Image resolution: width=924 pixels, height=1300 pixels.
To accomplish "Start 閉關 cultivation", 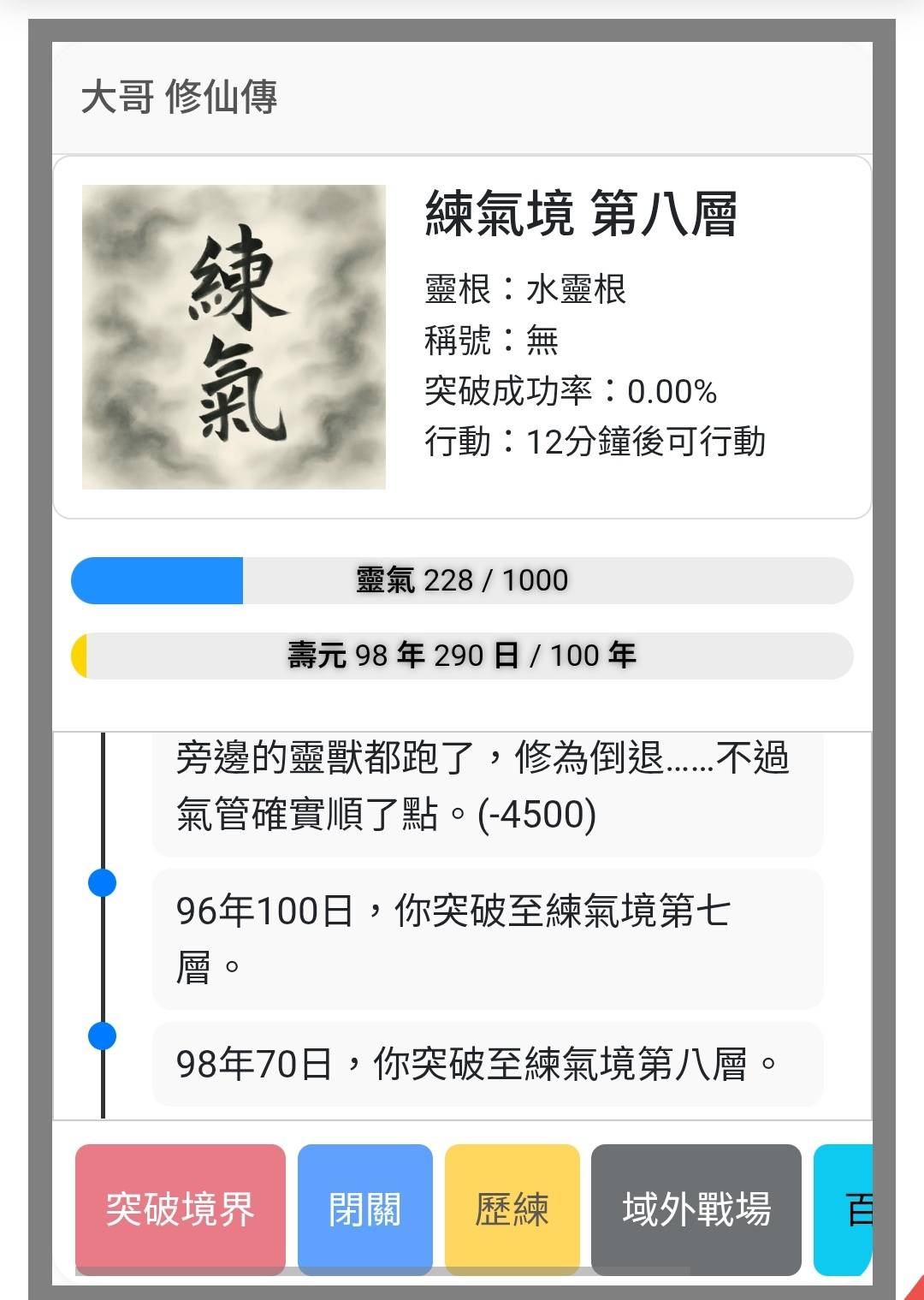I will point(365,1208).
